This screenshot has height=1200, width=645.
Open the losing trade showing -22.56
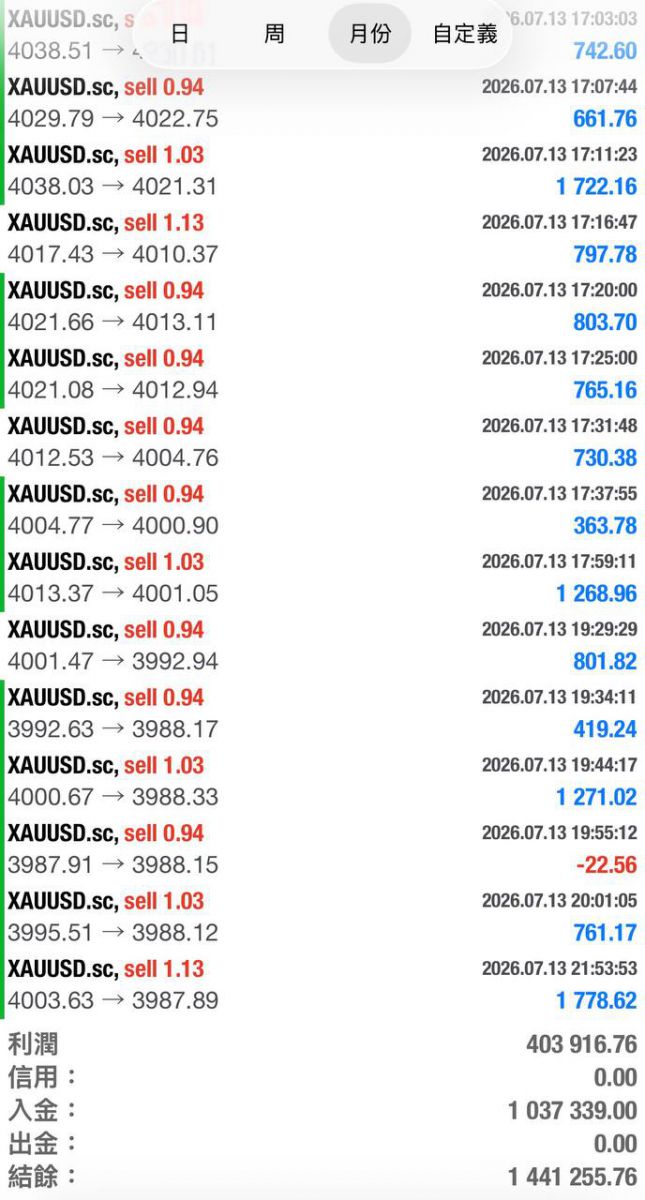click(322, 850)
